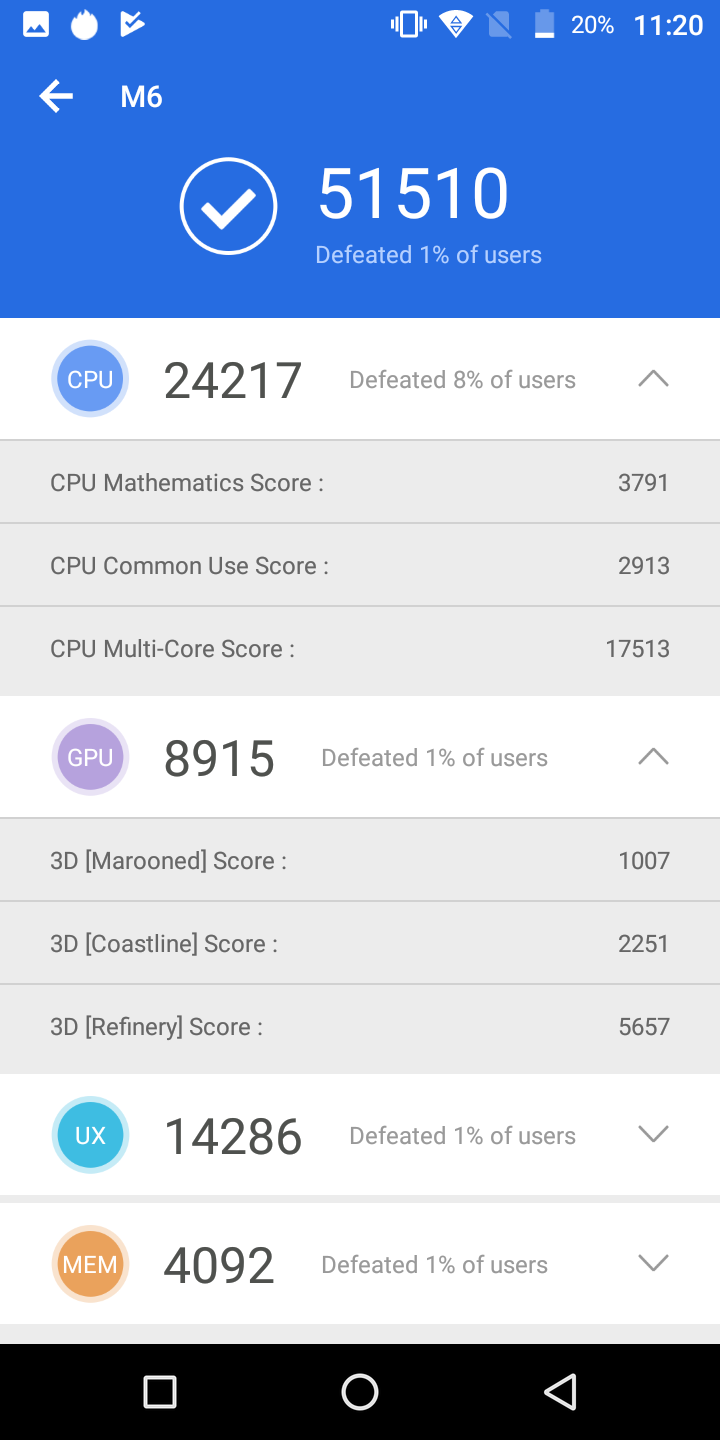
Task: Open recent apps from navigation bar
Action: point(160,1391)
